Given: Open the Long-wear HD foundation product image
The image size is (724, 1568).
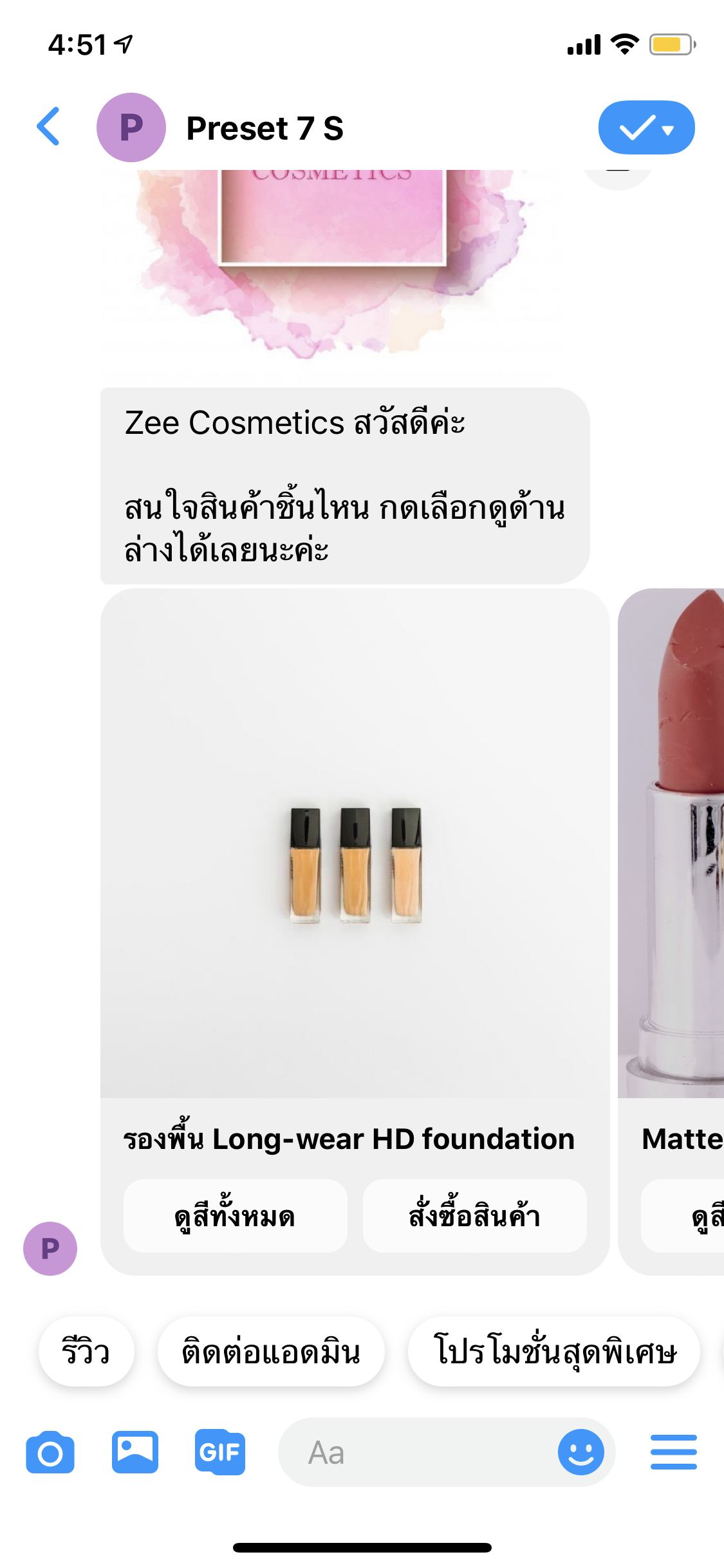Looking at the screenshot, I should [355, 843].
